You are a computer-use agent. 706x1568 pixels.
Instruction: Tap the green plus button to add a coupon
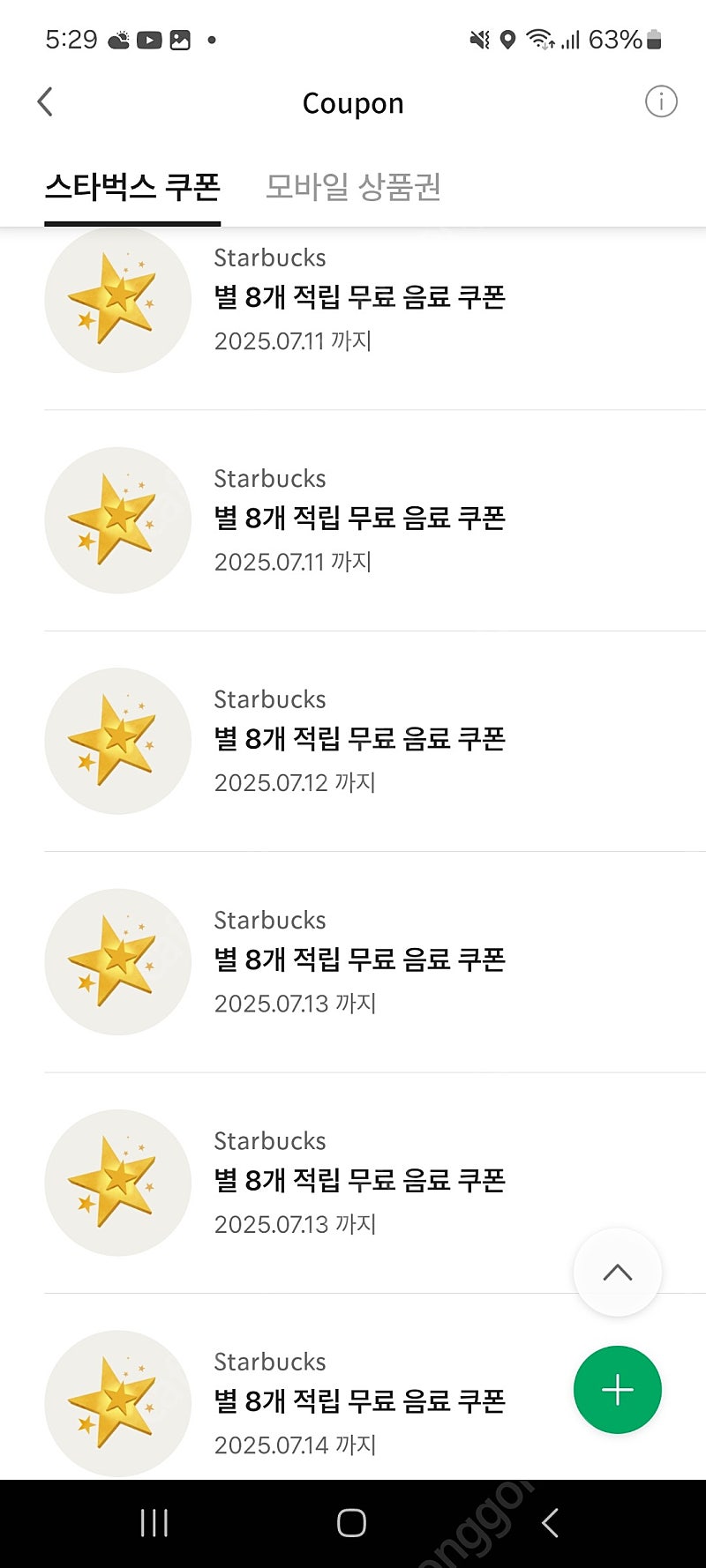coord(618,1390)
